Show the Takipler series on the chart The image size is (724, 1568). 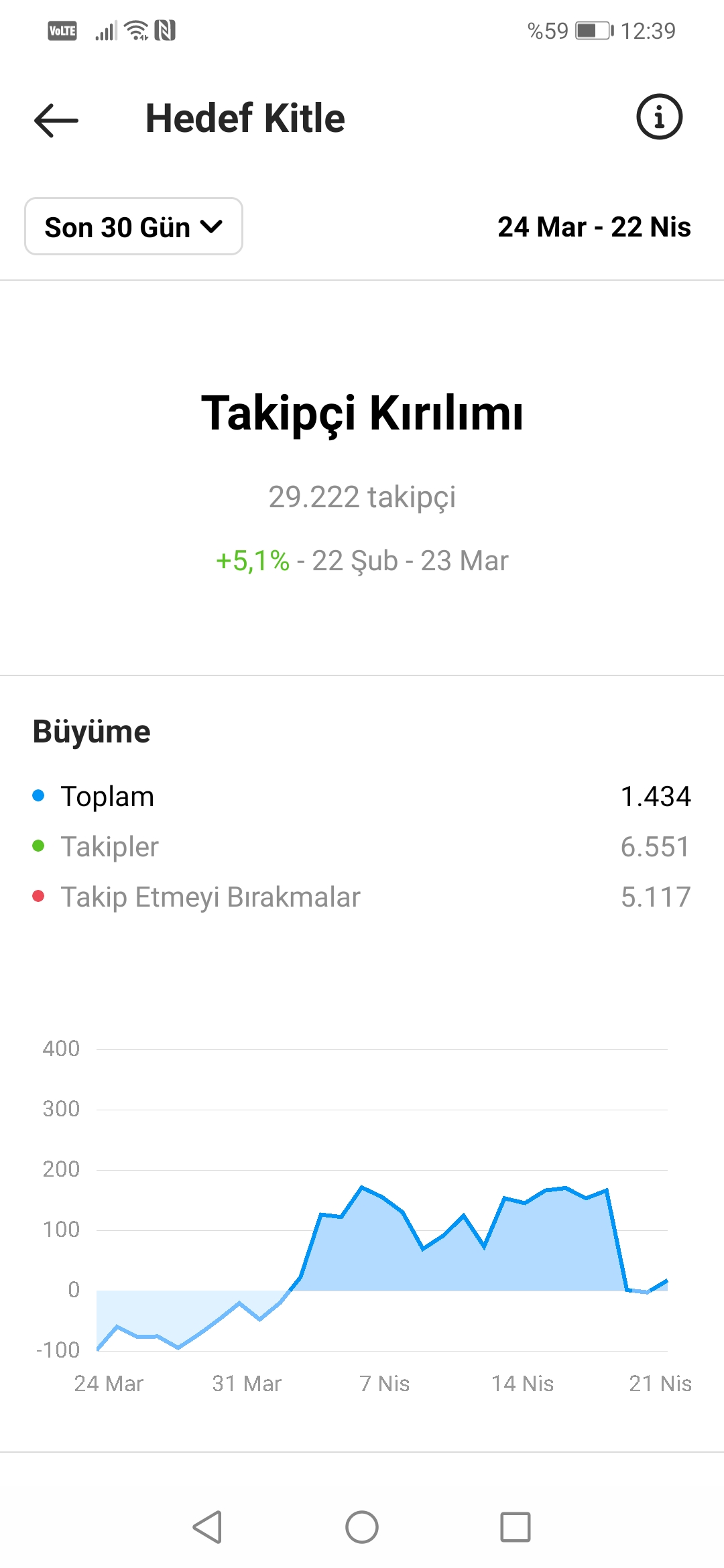click(x=362, y=847)
